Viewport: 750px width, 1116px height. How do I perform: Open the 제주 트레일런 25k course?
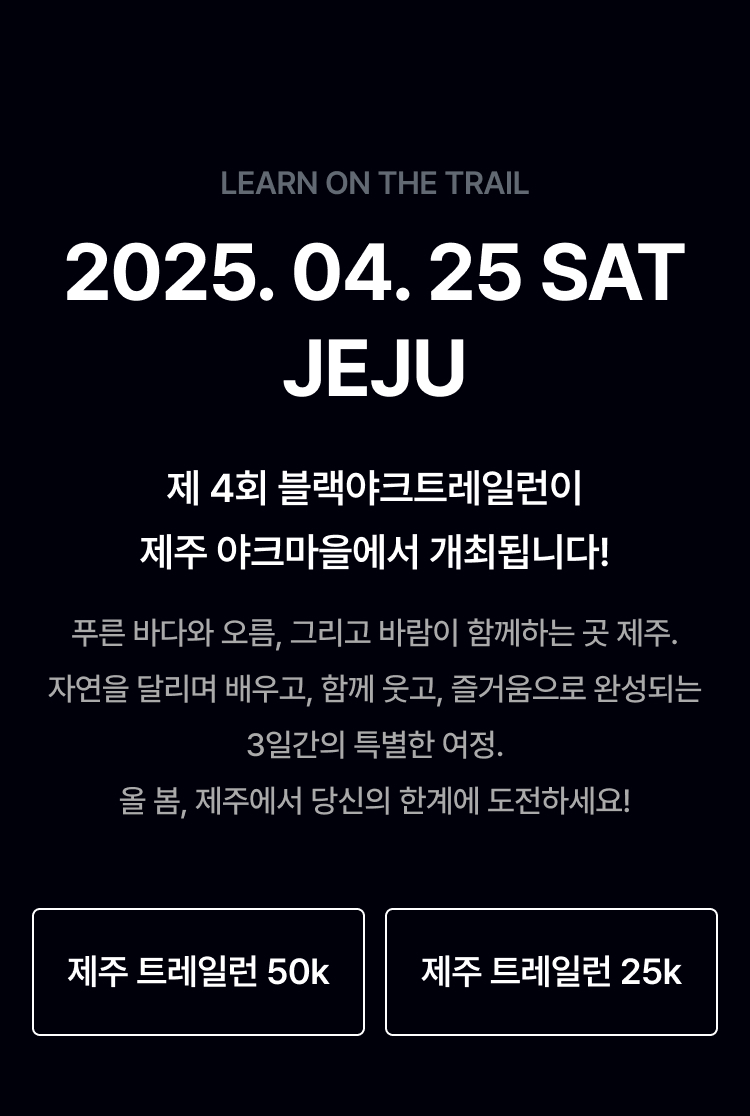(x=551, y=971)
